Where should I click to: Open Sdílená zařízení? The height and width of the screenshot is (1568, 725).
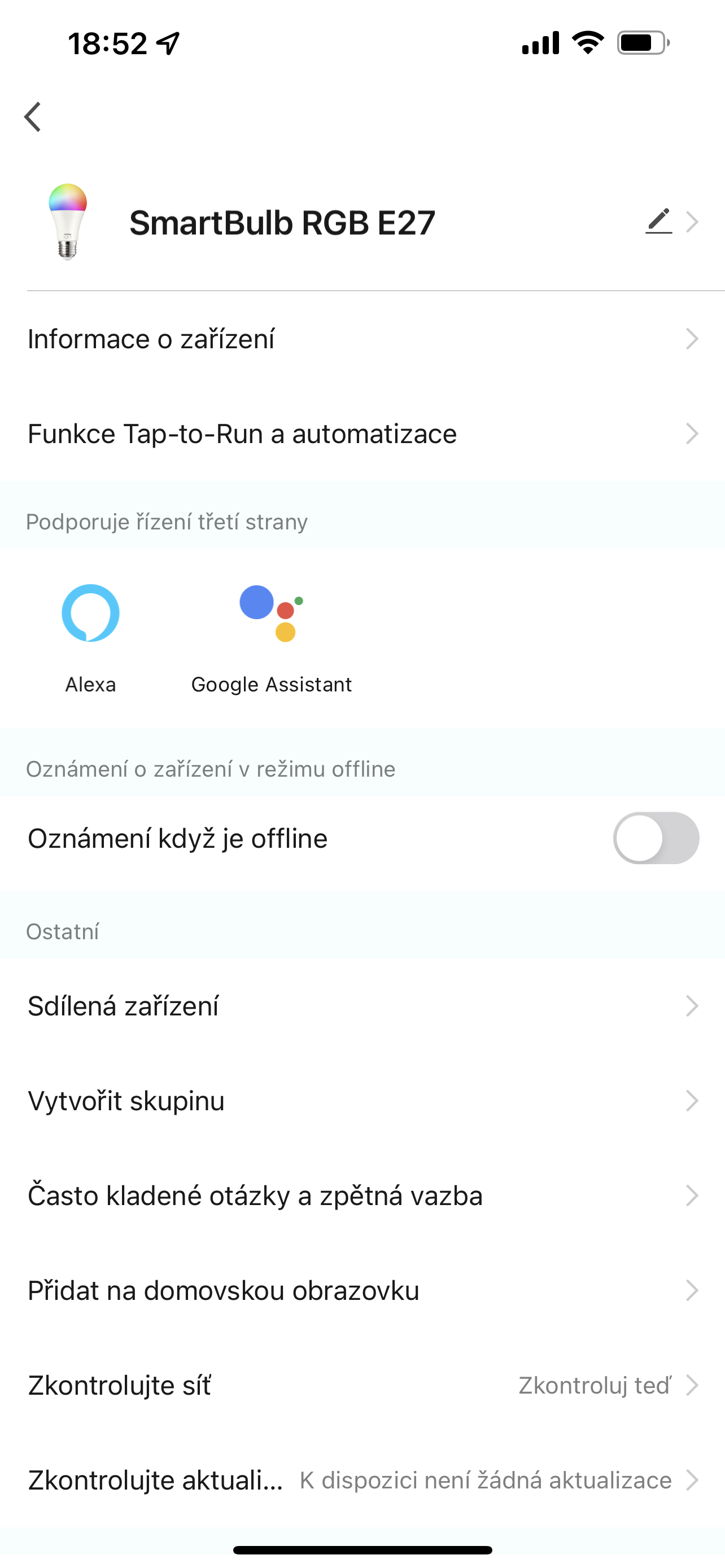point(362,1006)
